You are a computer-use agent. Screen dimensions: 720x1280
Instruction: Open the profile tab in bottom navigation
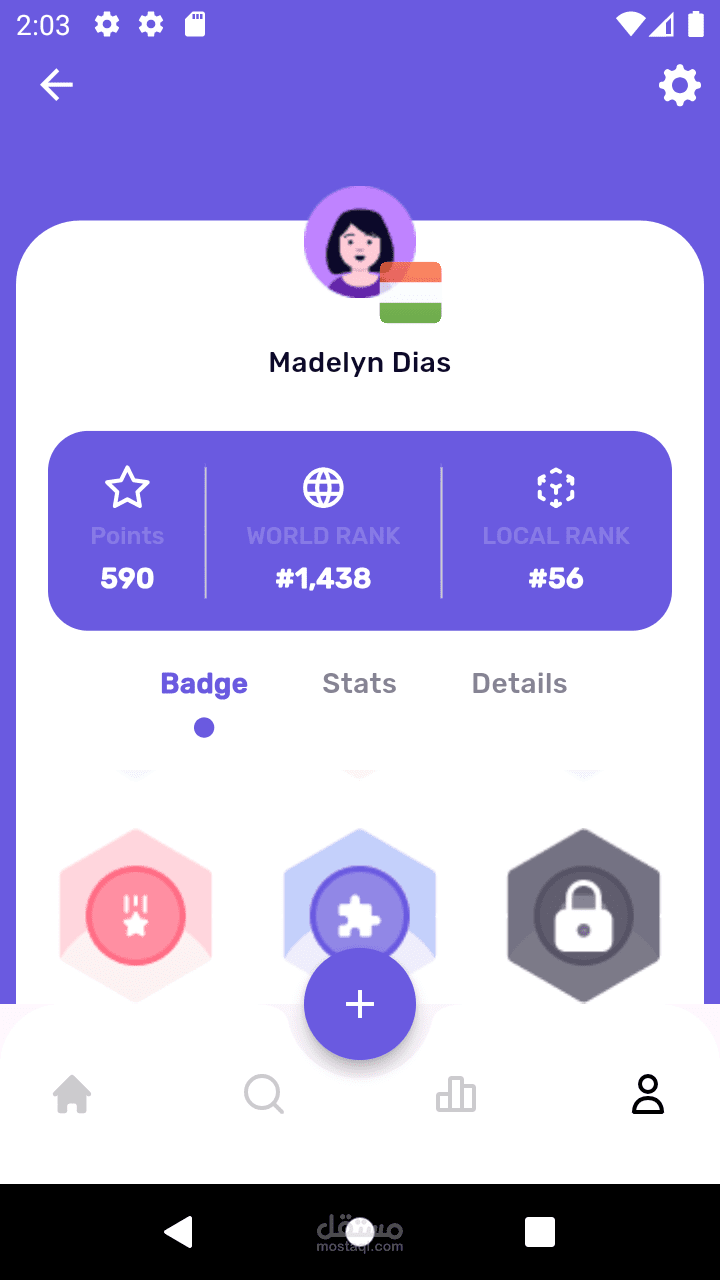point(647,1095)
